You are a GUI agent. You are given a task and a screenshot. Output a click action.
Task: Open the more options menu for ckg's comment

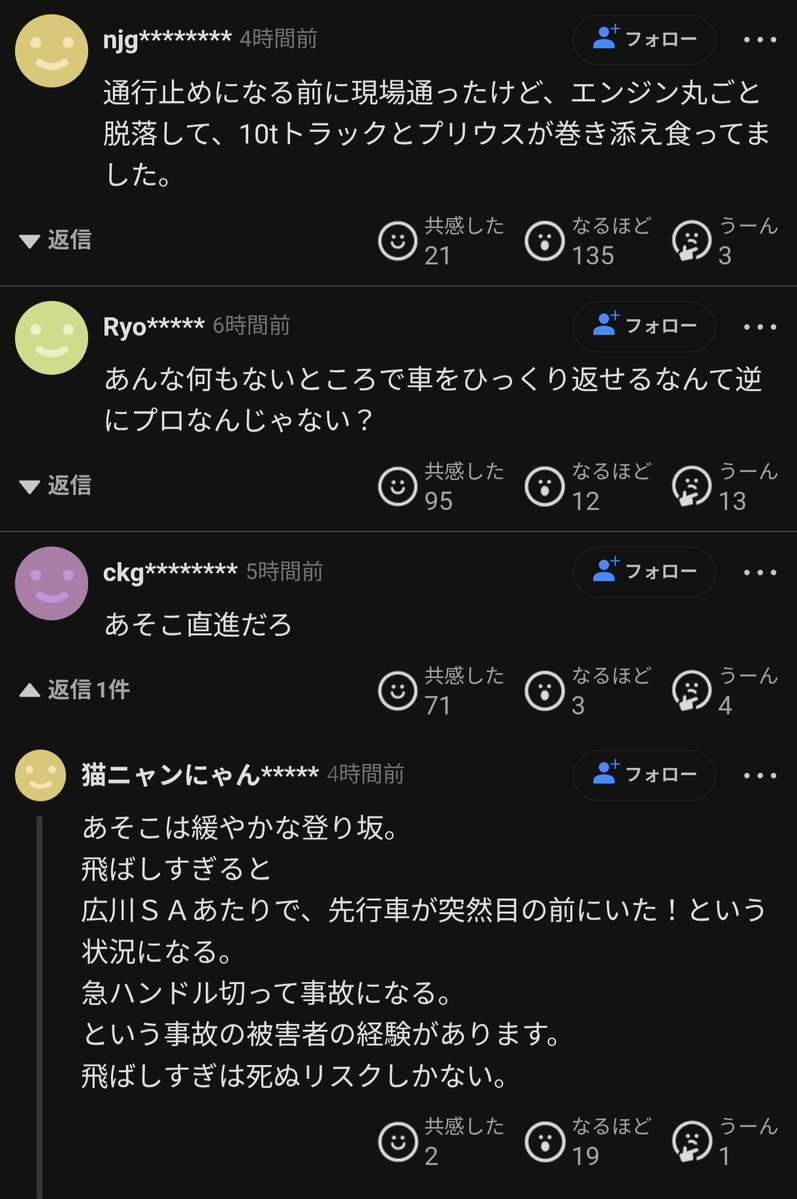coord(761,572)
